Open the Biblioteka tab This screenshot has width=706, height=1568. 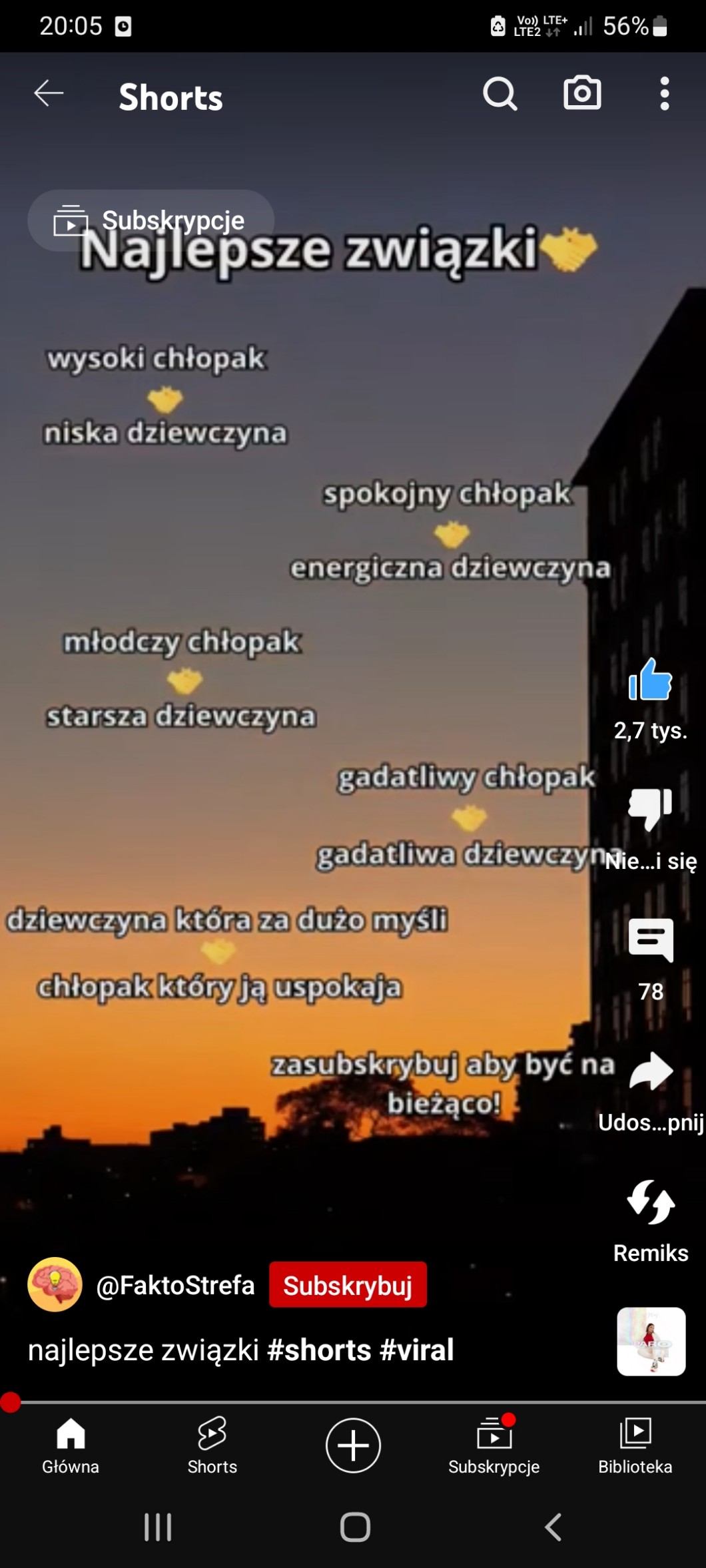tap(635, 1446)
